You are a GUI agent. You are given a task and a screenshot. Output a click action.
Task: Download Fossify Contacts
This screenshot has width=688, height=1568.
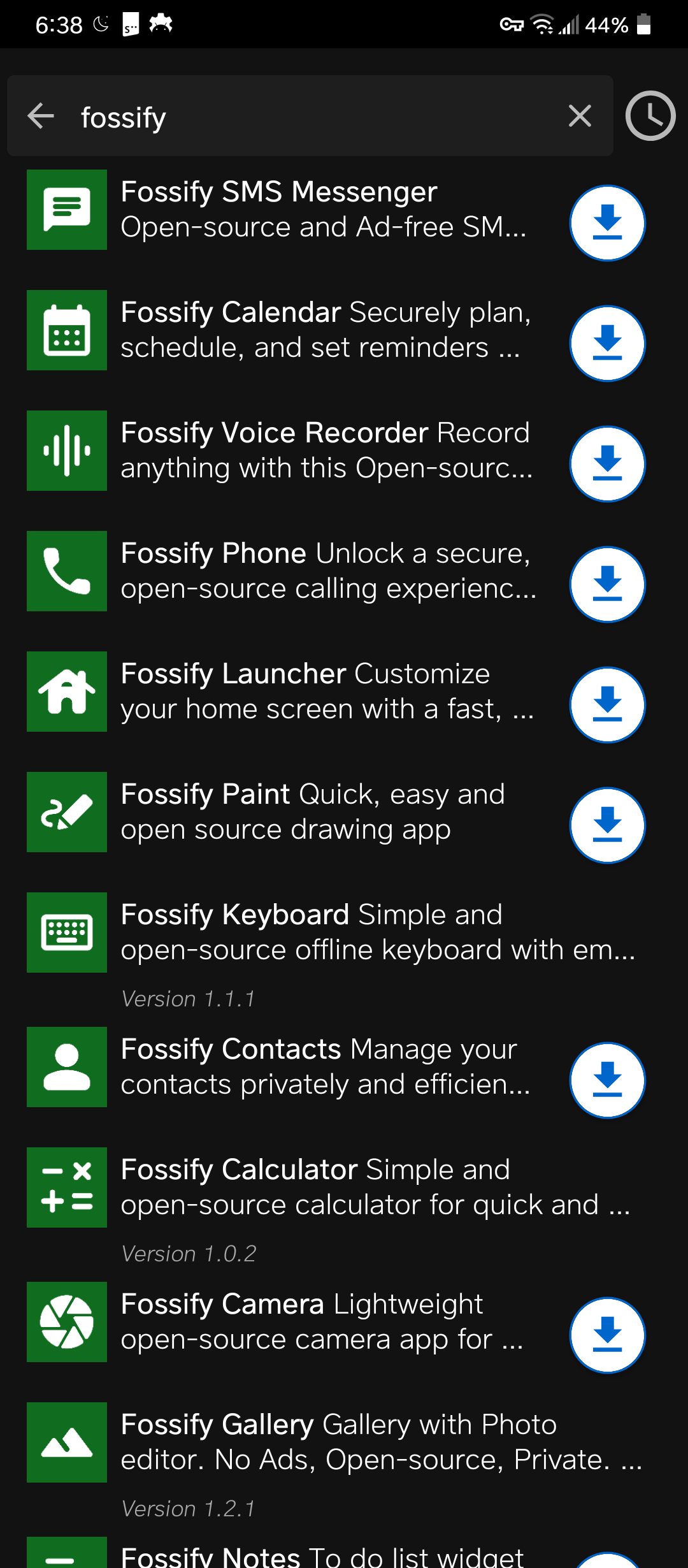(x=607, y=1080)
